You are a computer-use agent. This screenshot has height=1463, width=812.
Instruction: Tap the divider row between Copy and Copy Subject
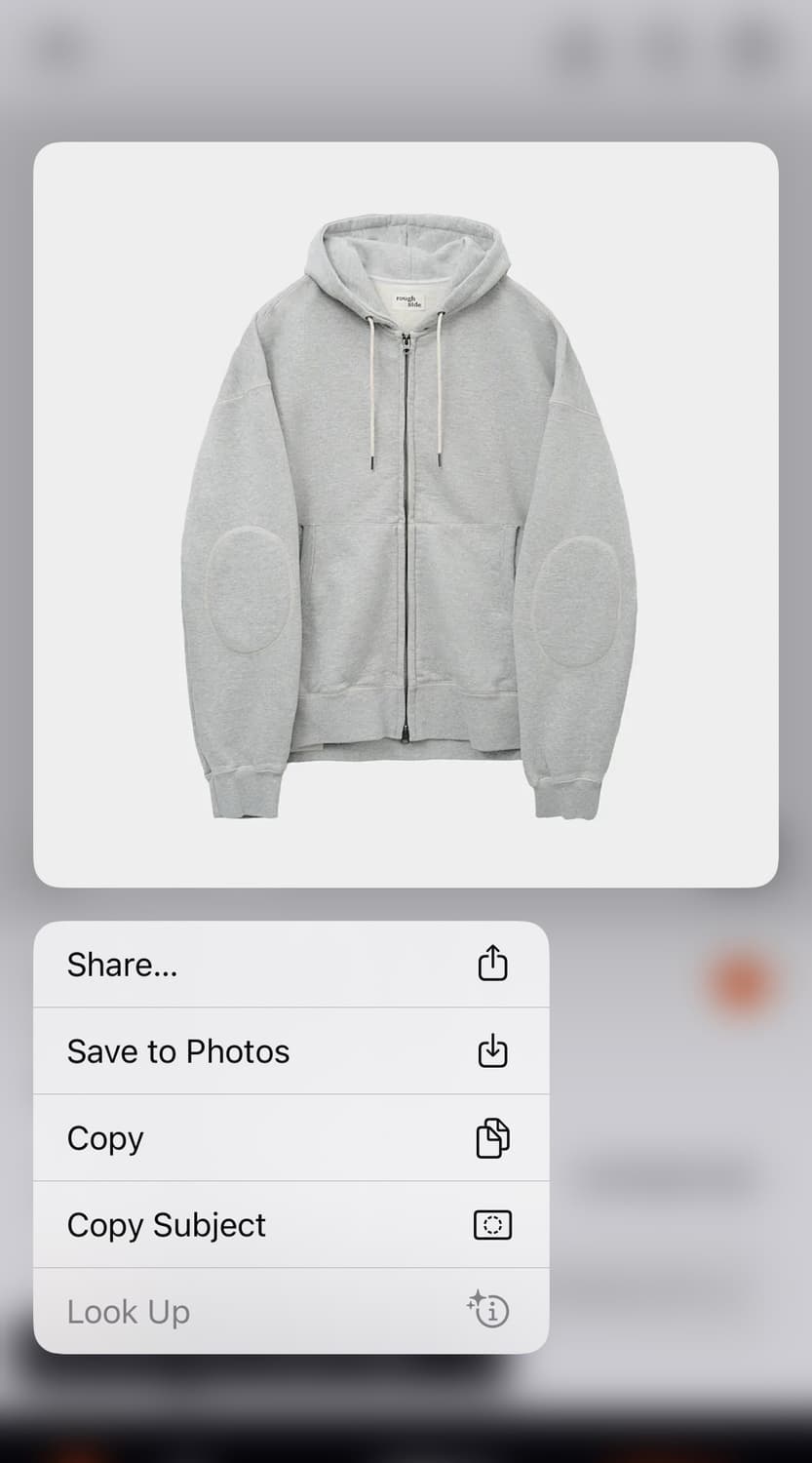tap(290, 1180)
